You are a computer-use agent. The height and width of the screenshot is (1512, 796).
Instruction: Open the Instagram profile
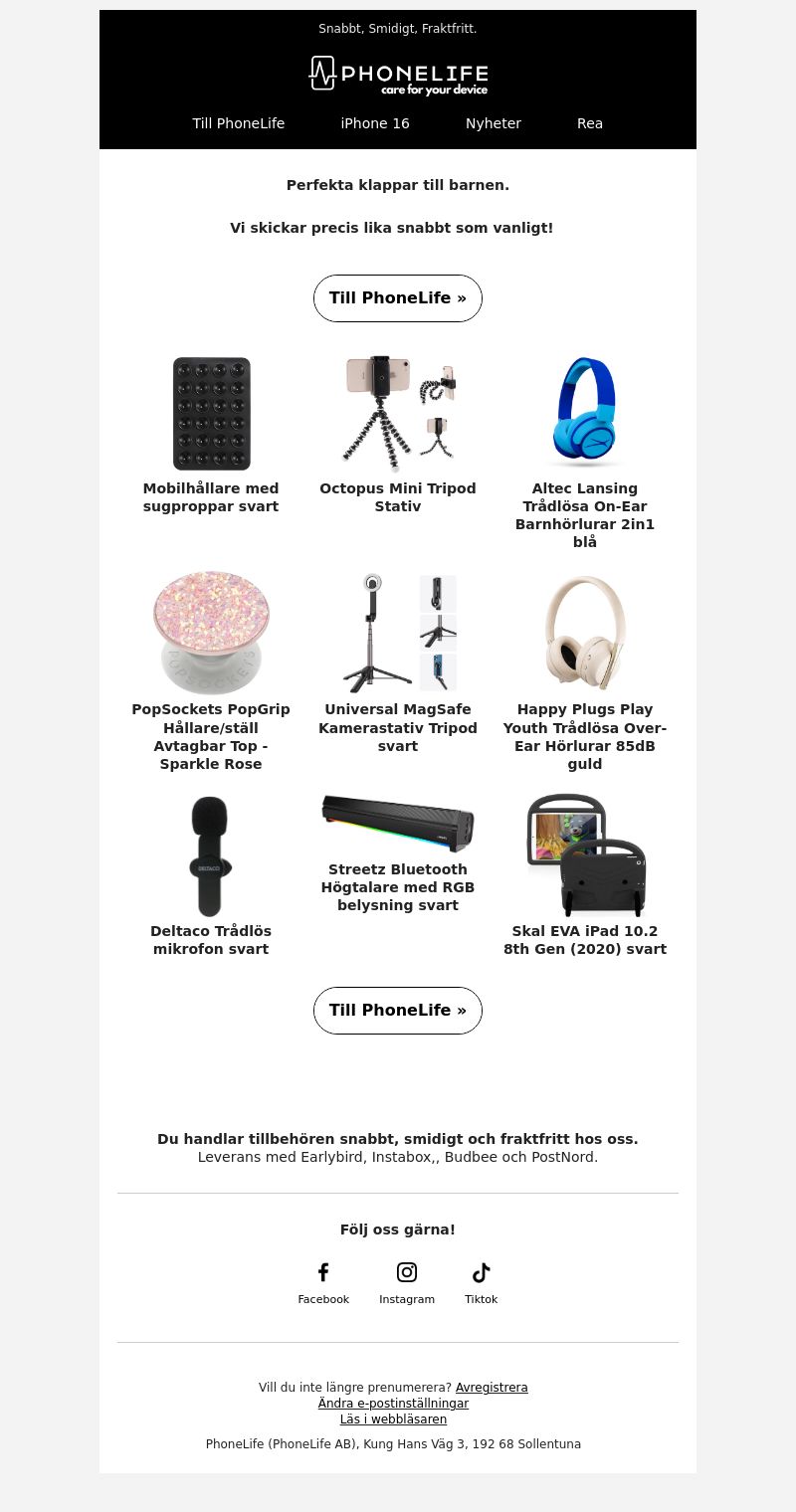point(407,1283)
